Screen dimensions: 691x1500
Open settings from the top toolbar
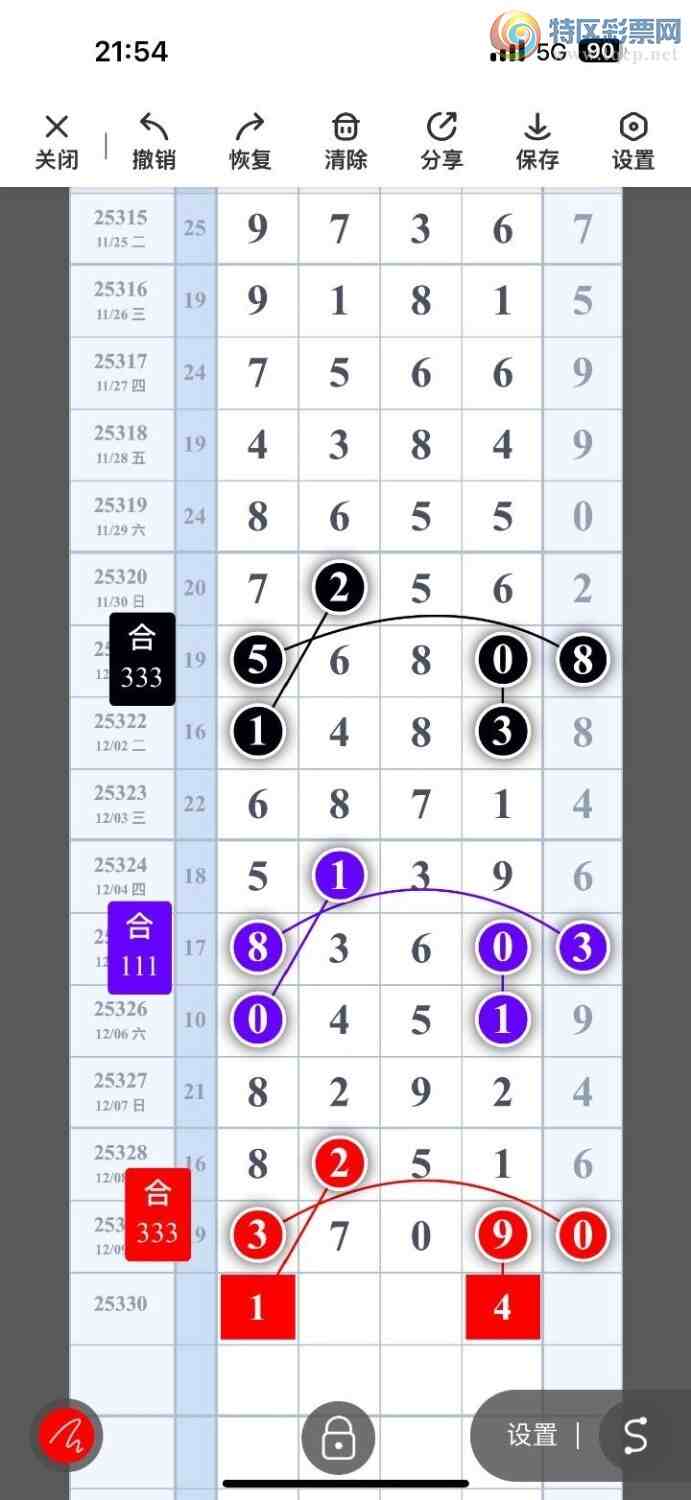pyautogui.click(x=634, y=141)
